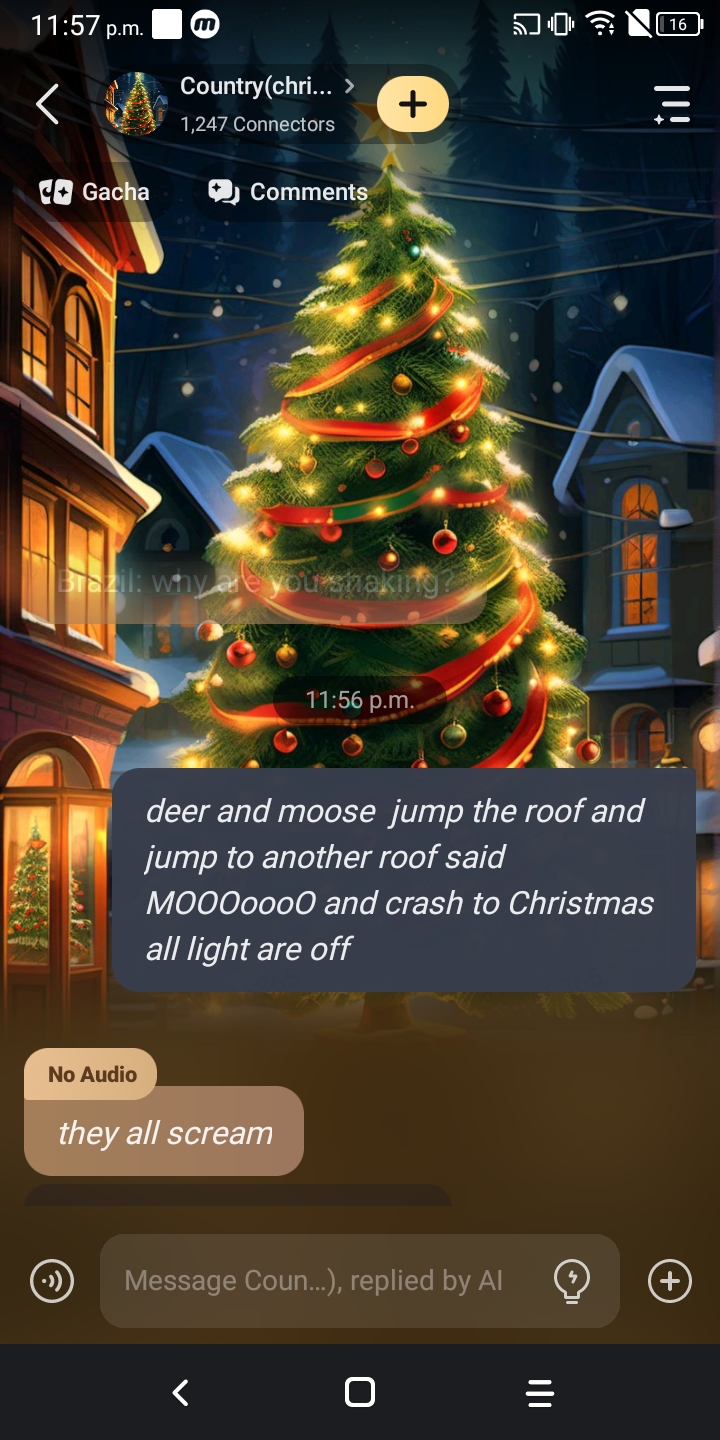Go back using the top-left arrow

pyautogui.click(x=47, y=104)
